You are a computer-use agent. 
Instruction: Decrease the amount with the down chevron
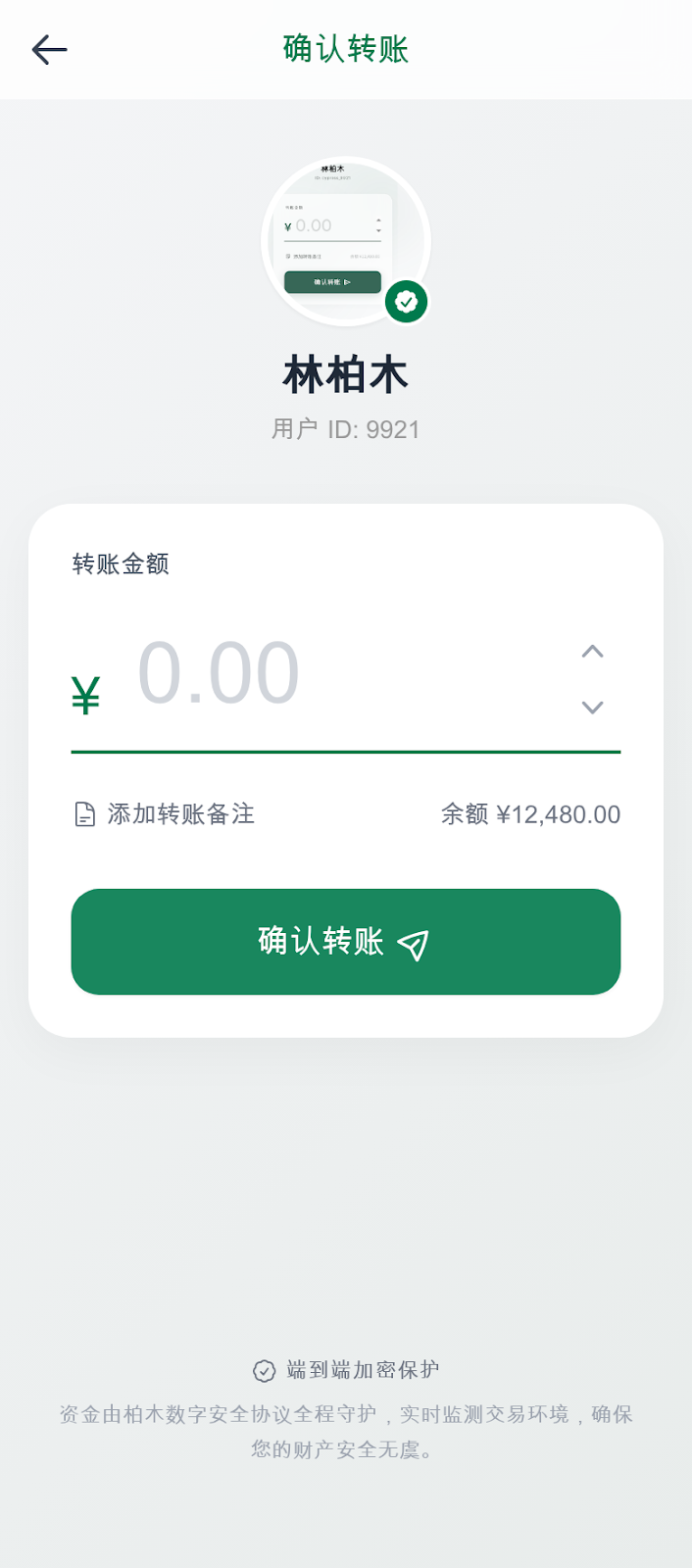(592, 707)
